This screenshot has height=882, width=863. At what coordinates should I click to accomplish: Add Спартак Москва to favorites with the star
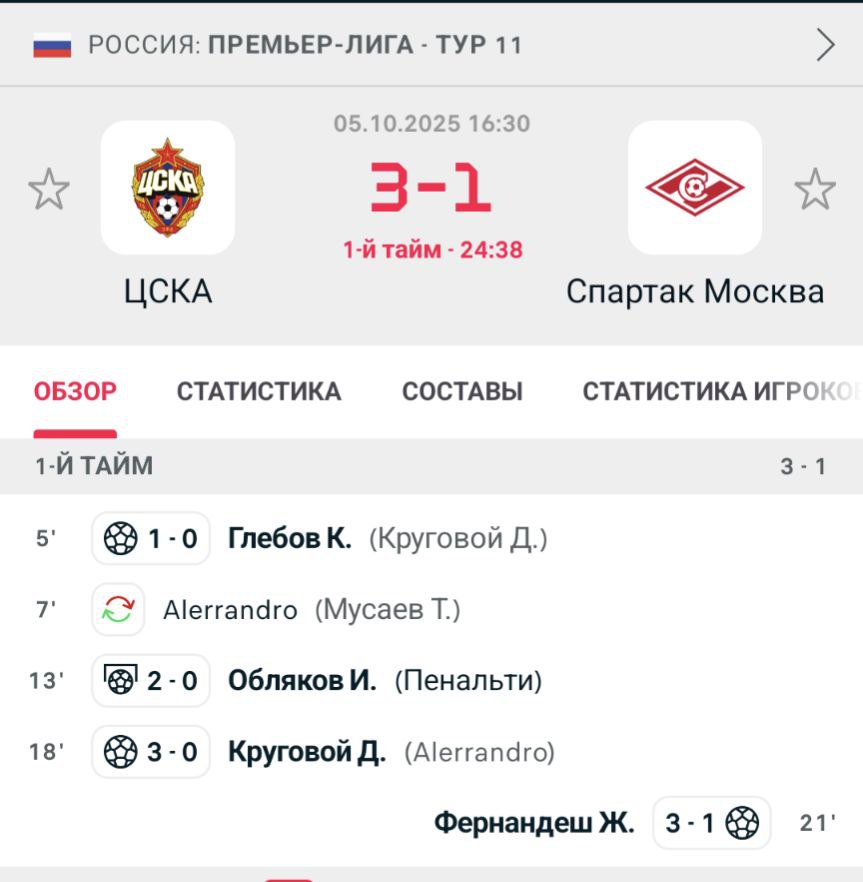814,189
